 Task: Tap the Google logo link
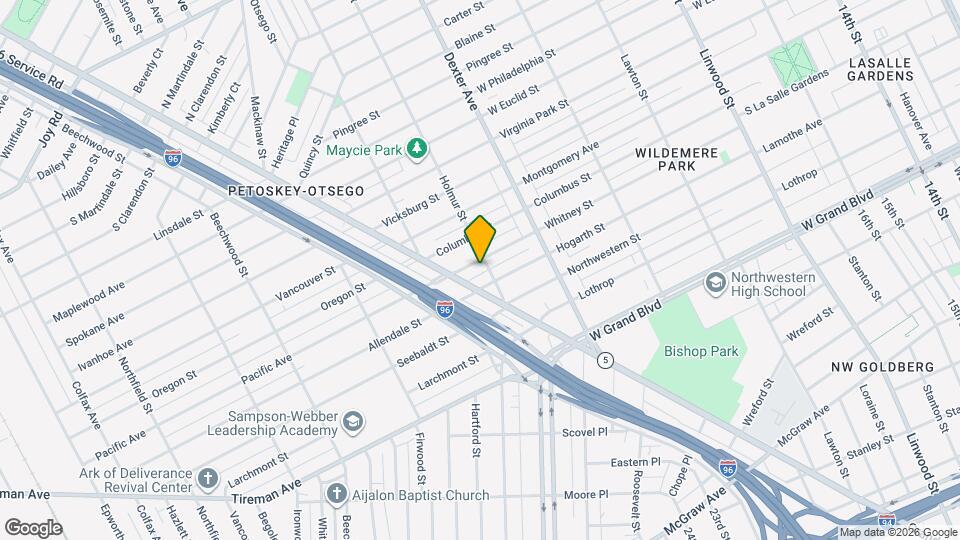pos(33,527)
